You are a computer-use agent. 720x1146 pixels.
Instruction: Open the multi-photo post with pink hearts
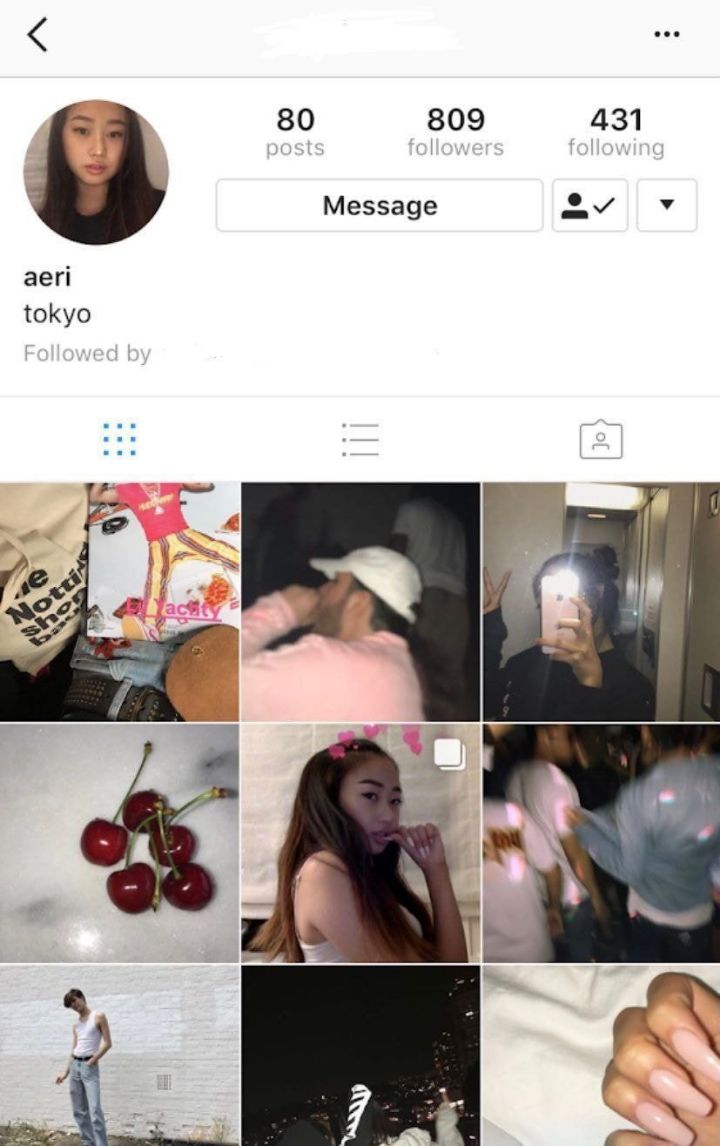[x=360, y=843]
